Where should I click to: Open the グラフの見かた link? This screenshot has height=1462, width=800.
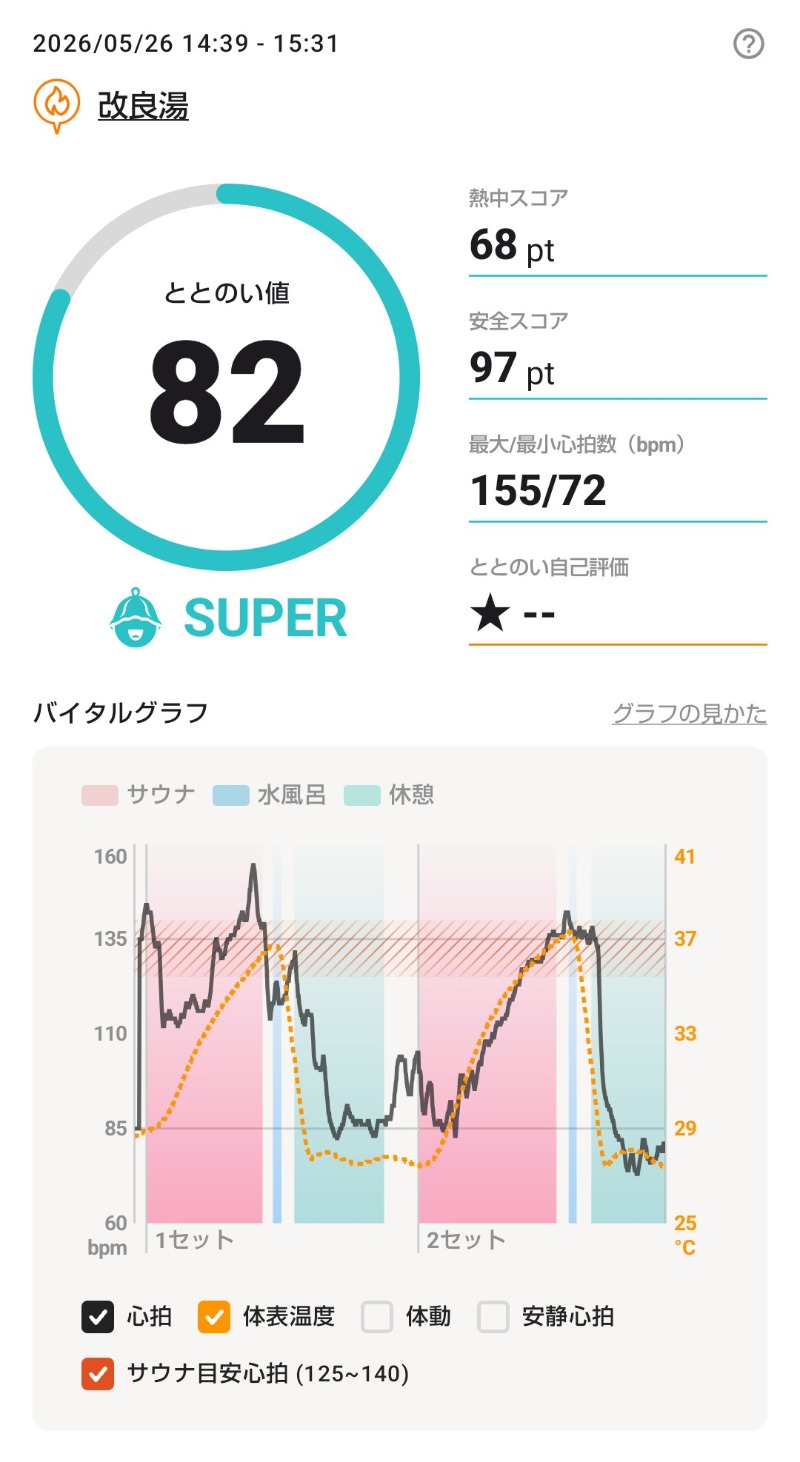(x=689, y=713)
